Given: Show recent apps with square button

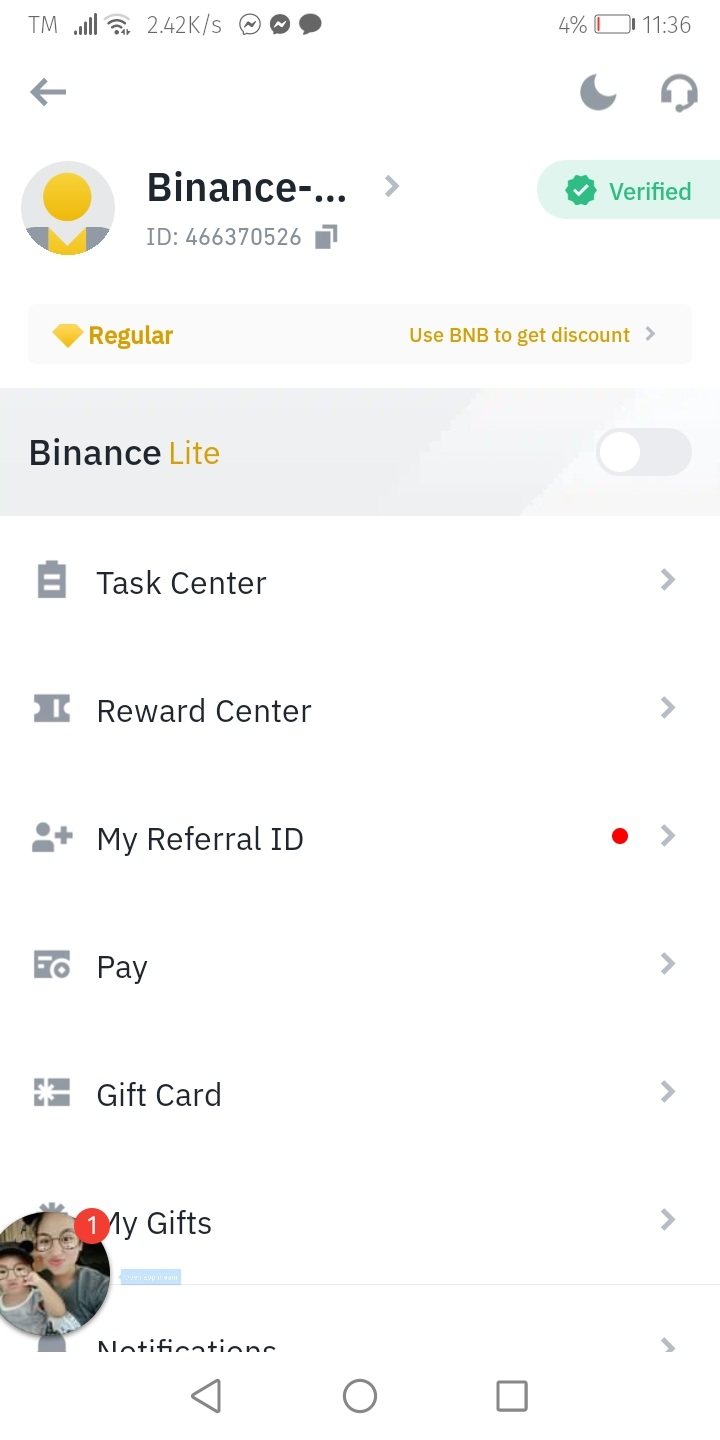Looking at the screenshot, I should click(x=511, y=1396).
